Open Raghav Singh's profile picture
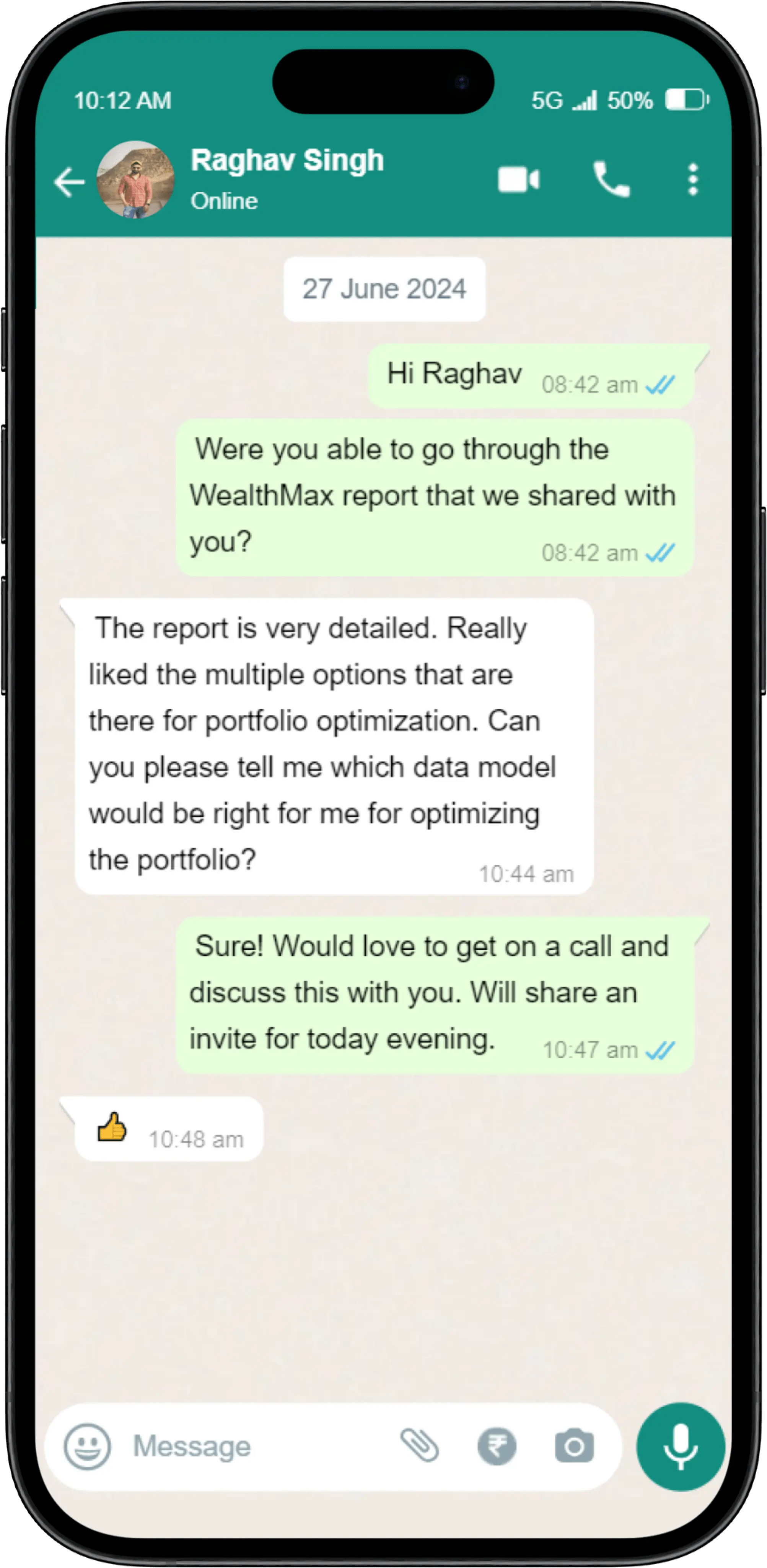 pos(136,180)
